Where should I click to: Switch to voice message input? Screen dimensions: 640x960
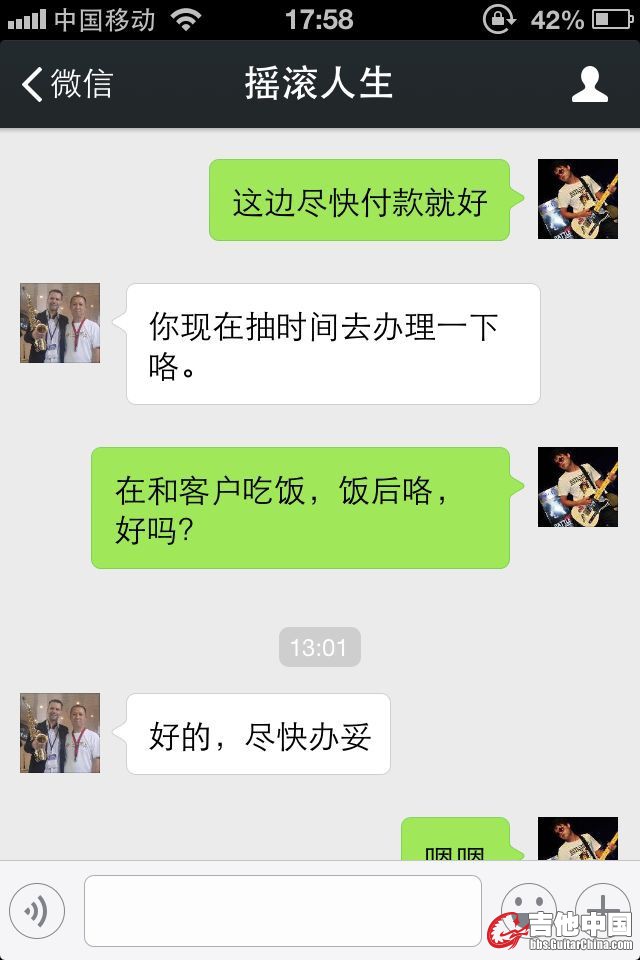37,910
